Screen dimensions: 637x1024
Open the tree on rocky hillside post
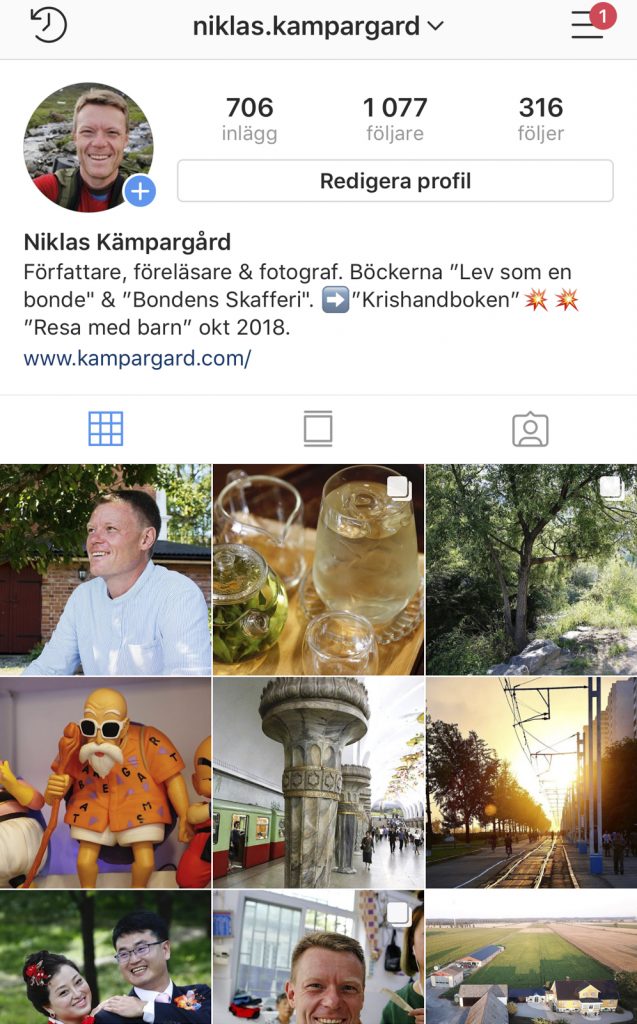531,569
